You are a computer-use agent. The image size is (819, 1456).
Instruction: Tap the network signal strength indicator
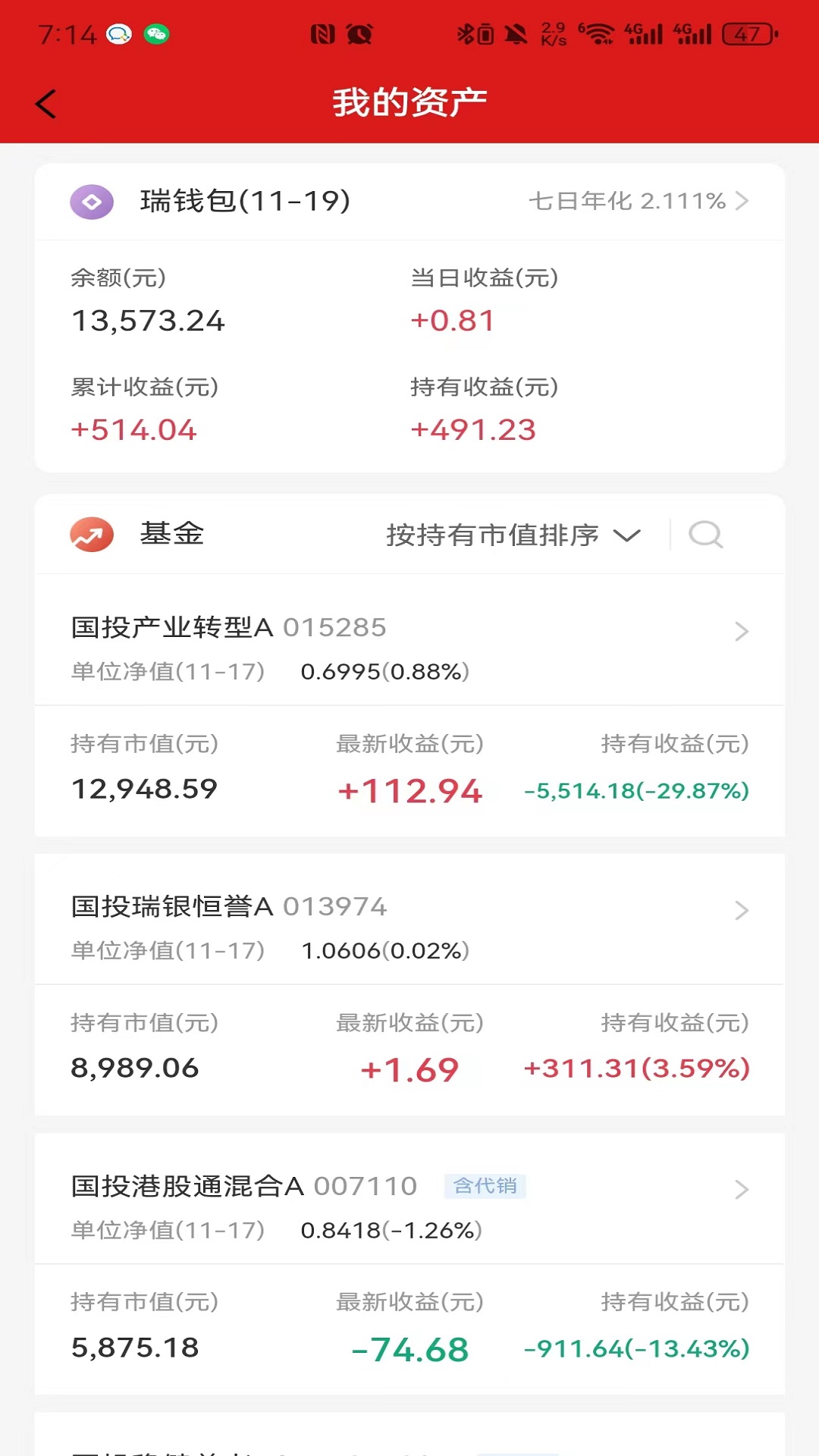[645, 33]
